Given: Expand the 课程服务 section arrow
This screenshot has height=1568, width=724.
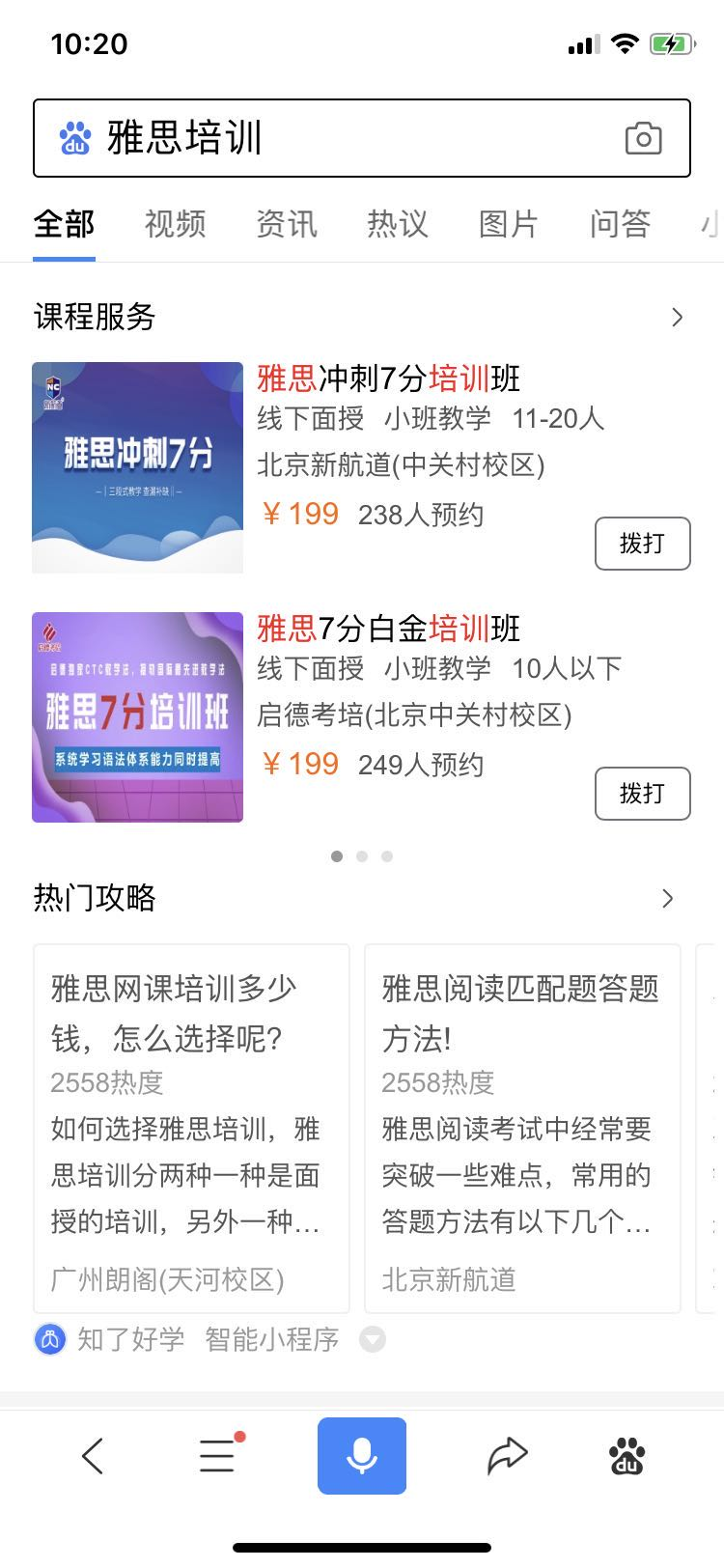Looking at the screenshot, I should [x=678, y=317].
